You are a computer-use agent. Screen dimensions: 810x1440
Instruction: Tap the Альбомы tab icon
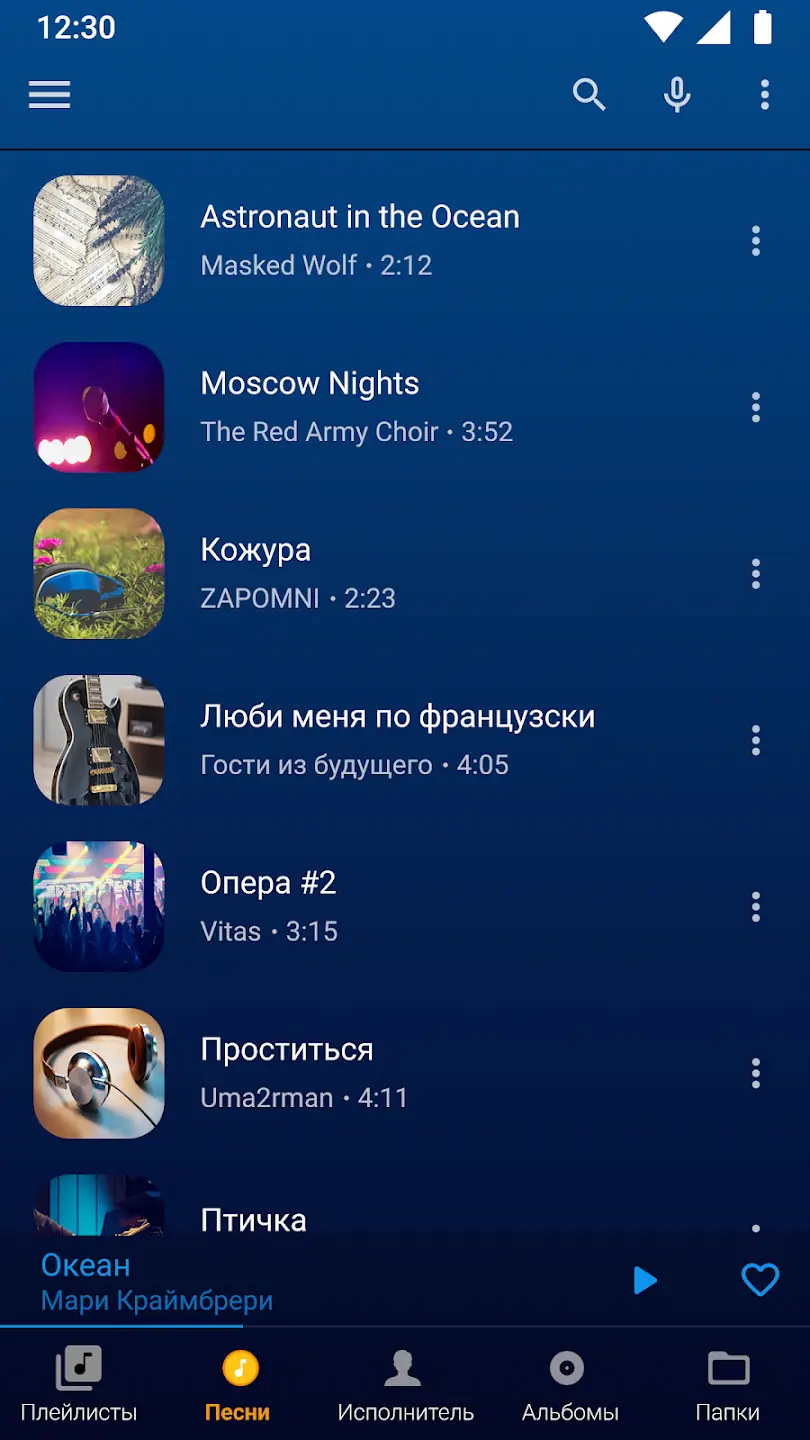(x=566, y=1367)
